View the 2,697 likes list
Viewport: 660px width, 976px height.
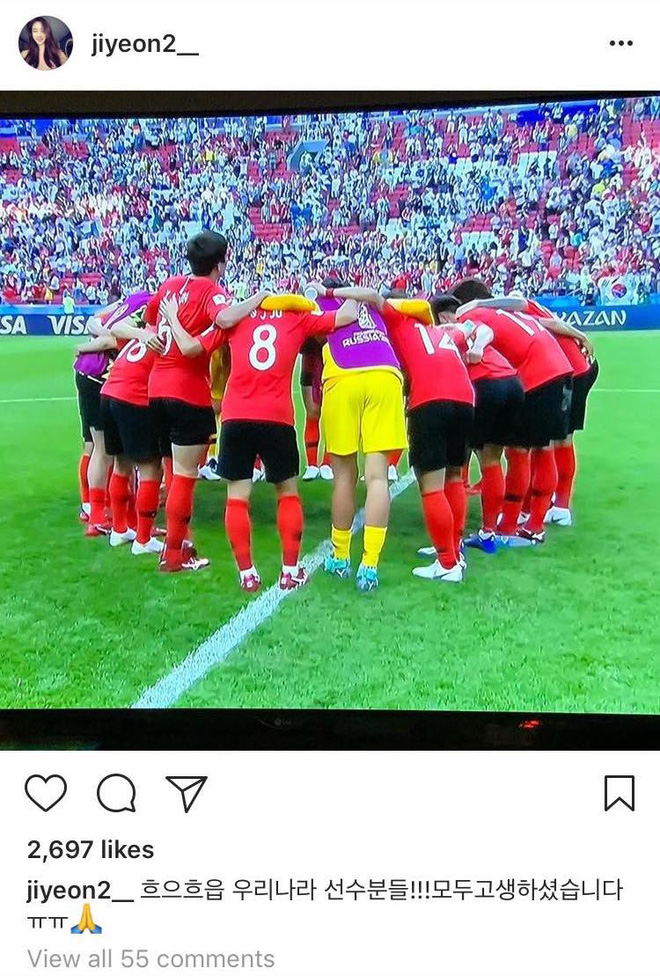click(x=90, y=850)
